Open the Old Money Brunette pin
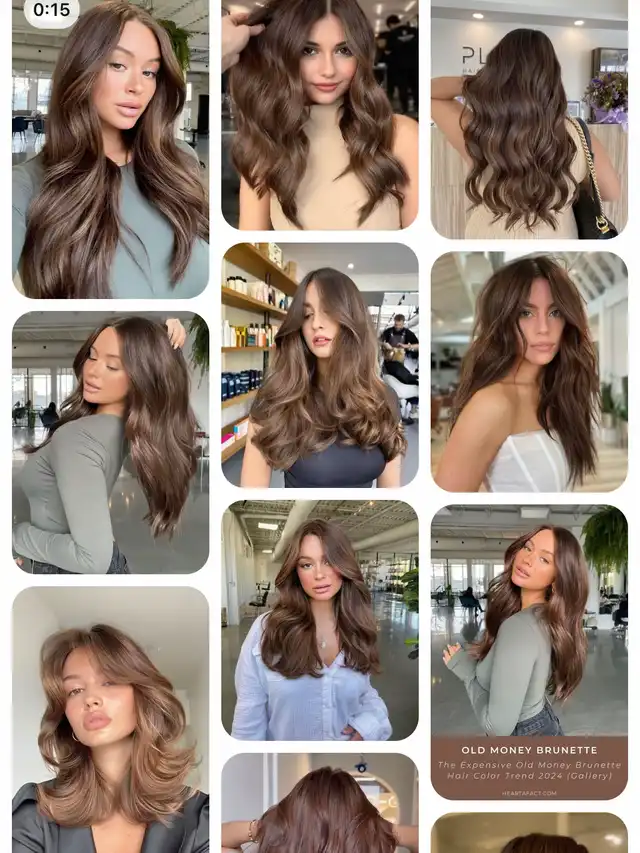The height and width of the screenshot is (853, 640). click(529, 652)
